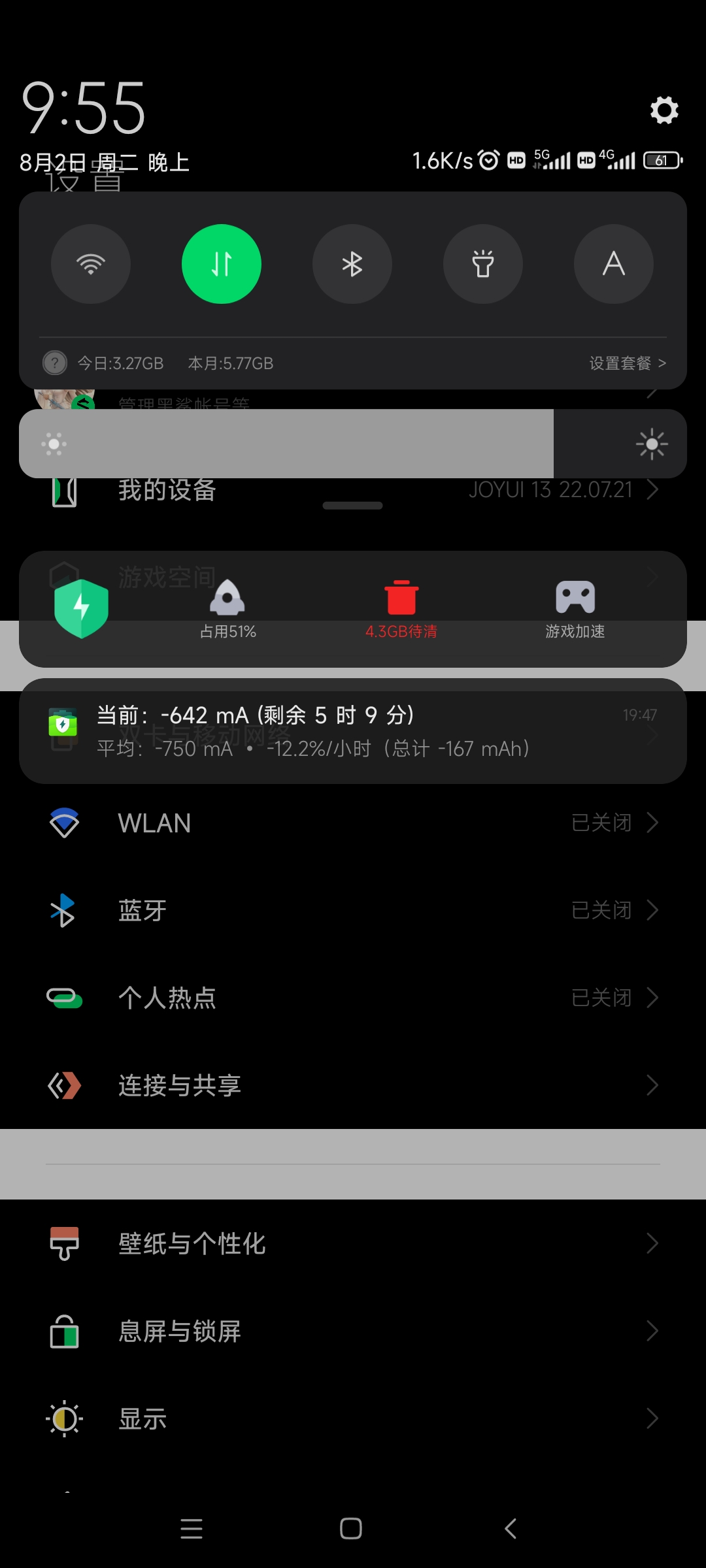Turn on the flashlight toggle
706x1568 pixels.
coord(483,264)
